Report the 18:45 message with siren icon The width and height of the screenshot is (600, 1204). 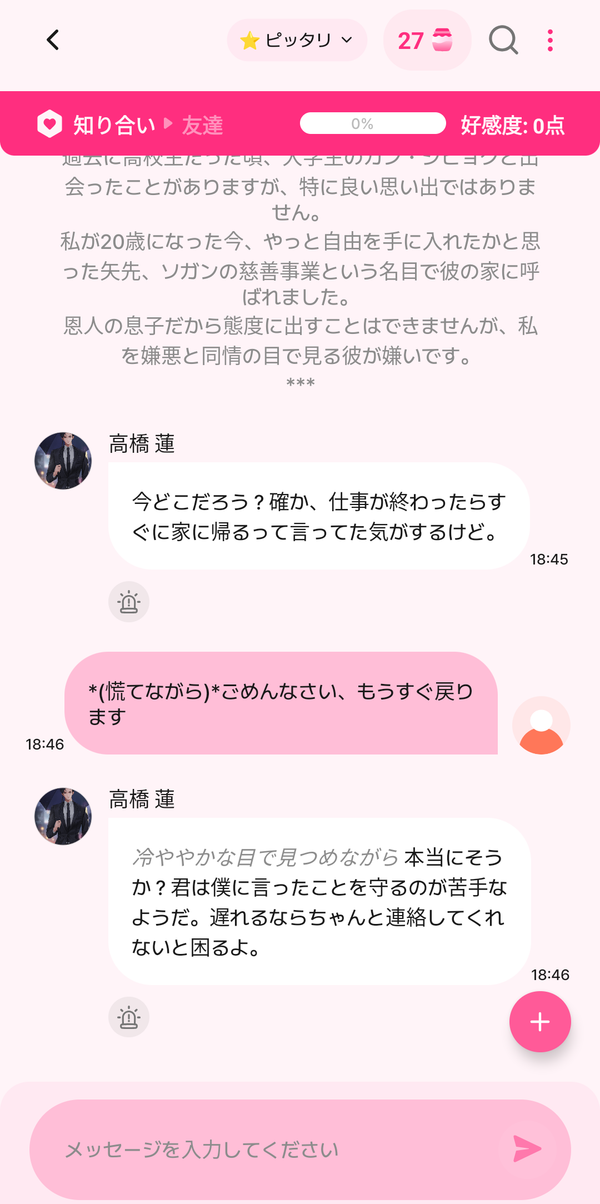pyautogui.click(x=129, y=602)
